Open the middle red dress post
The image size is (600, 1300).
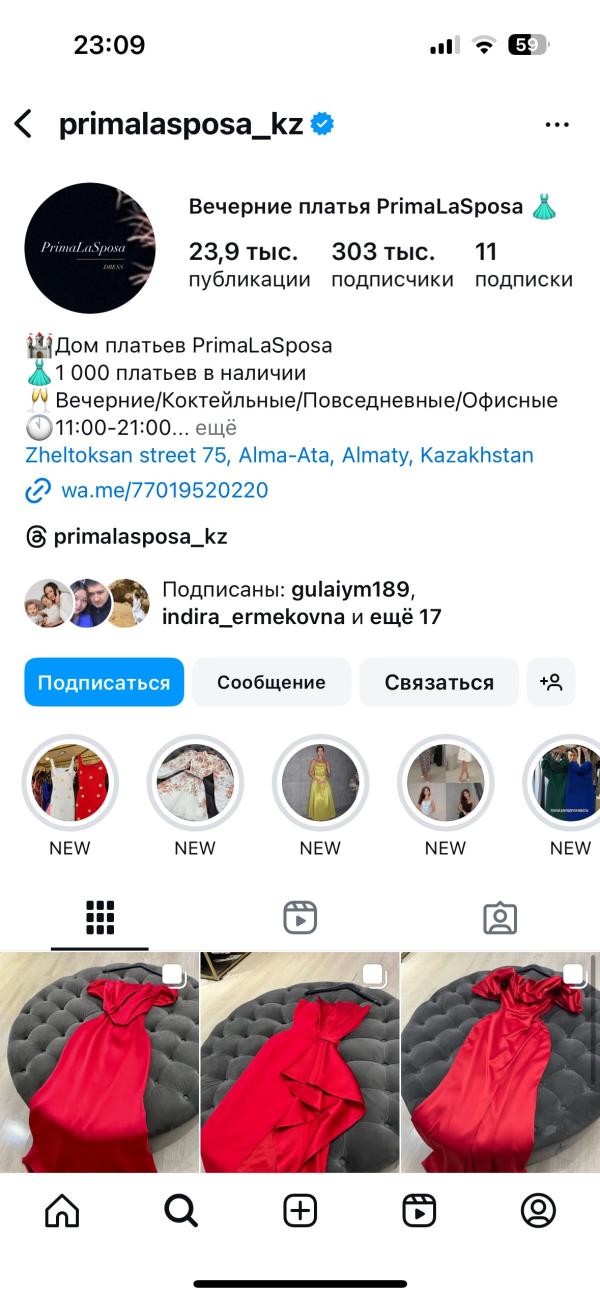pyautogui.click(x=300, y=1062)
